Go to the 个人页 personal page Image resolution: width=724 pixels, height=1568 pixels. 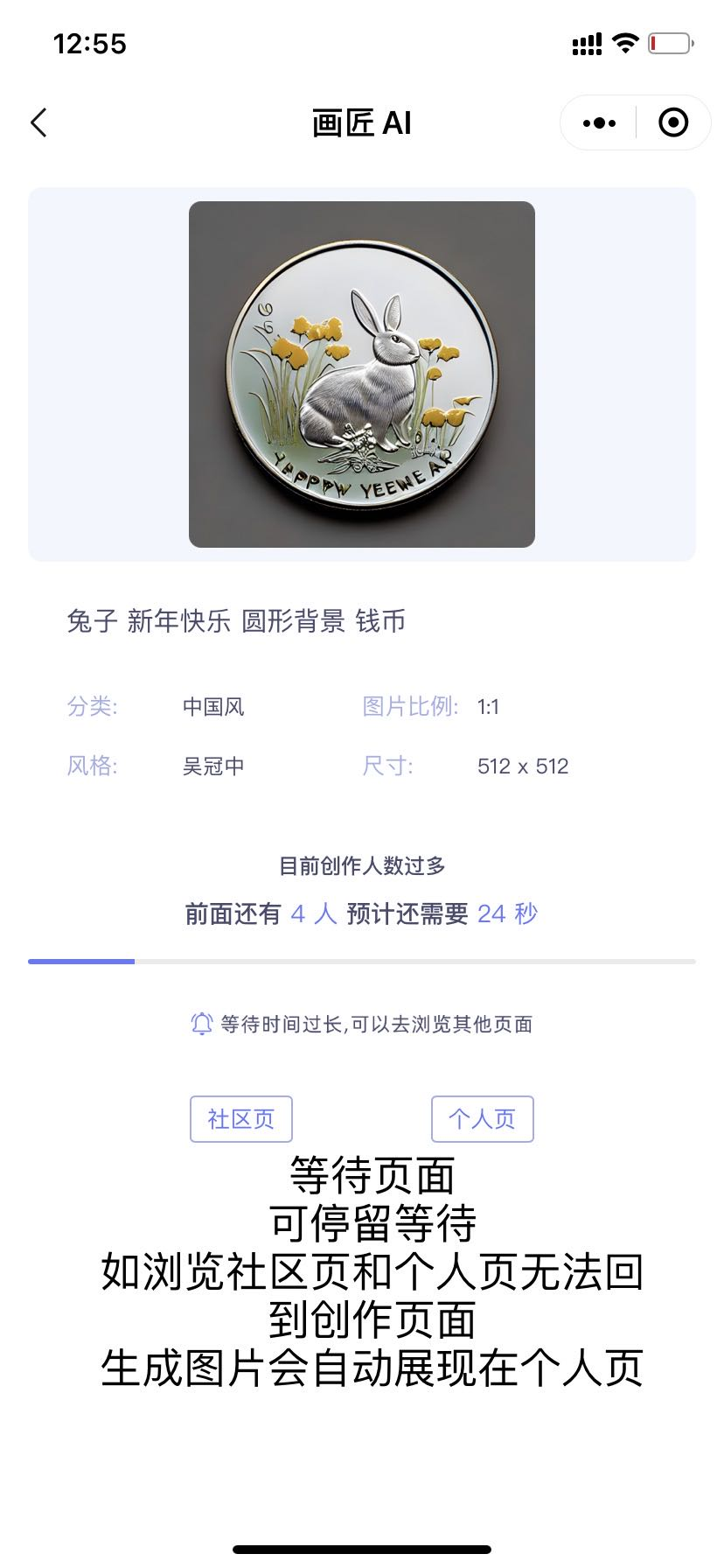(x=483, y=1119)
